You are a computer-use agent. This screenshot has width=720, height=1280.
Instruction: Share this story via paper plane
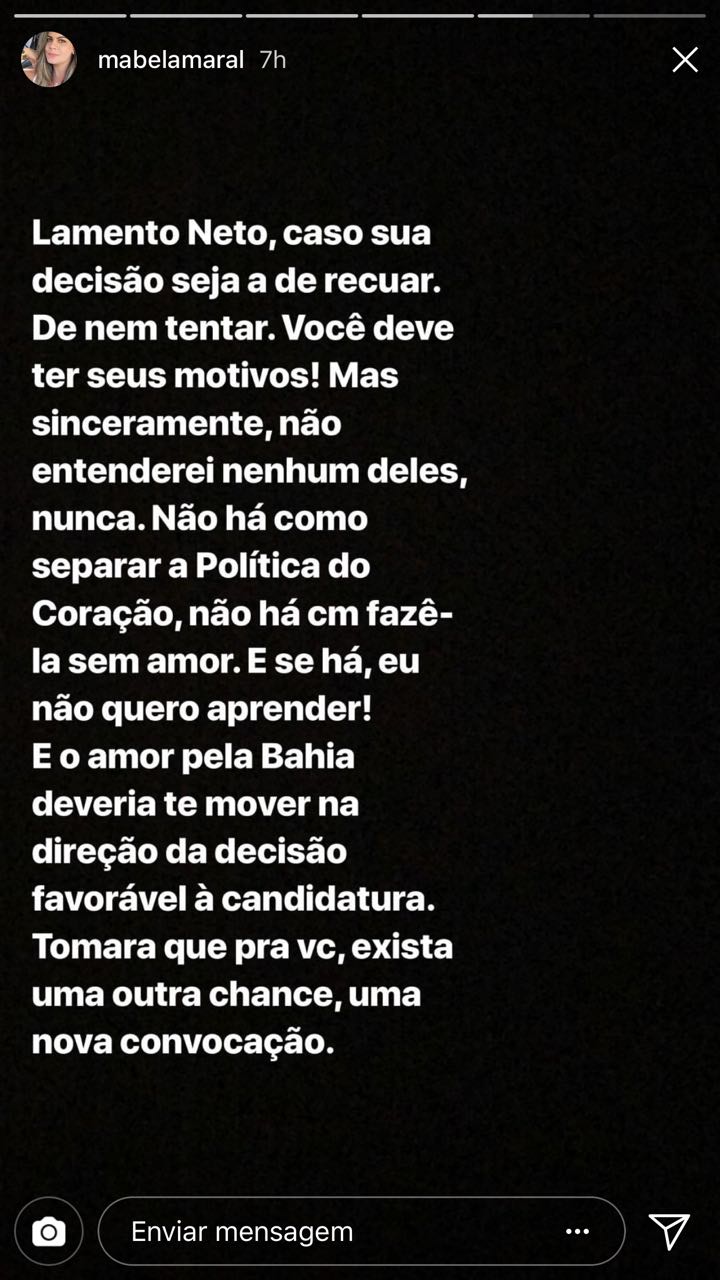(x=669, y=1232)
